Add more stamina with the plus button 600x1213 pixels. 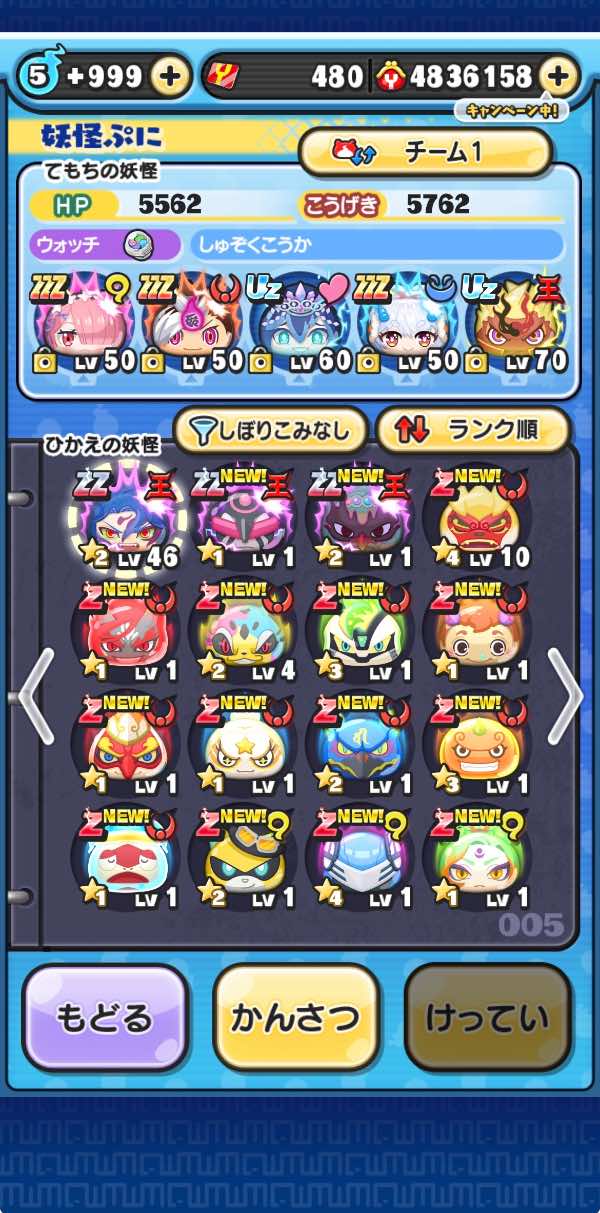pos(172,76)
